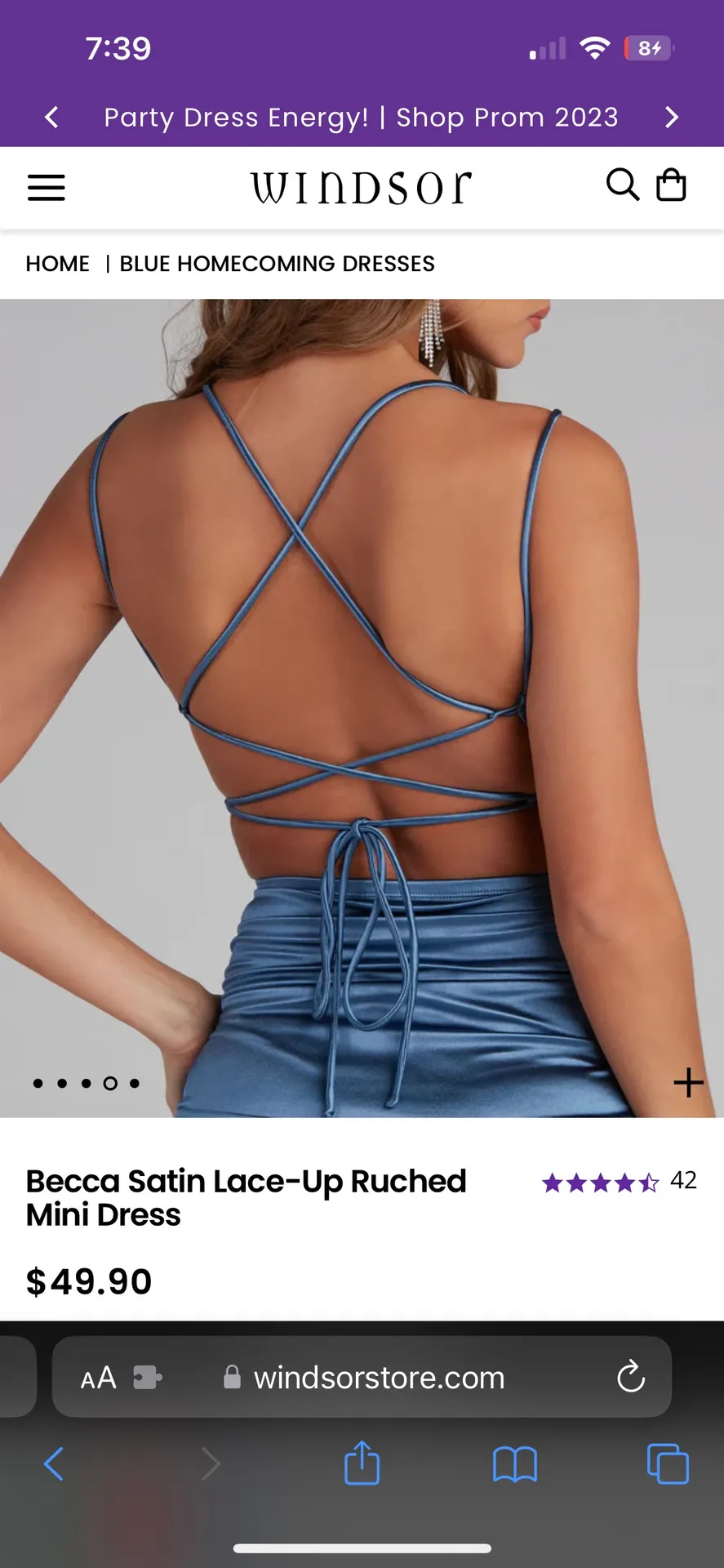Screen dimensions: 724x1568
Task: Go to previous promo banner
Action: [51, 118]
